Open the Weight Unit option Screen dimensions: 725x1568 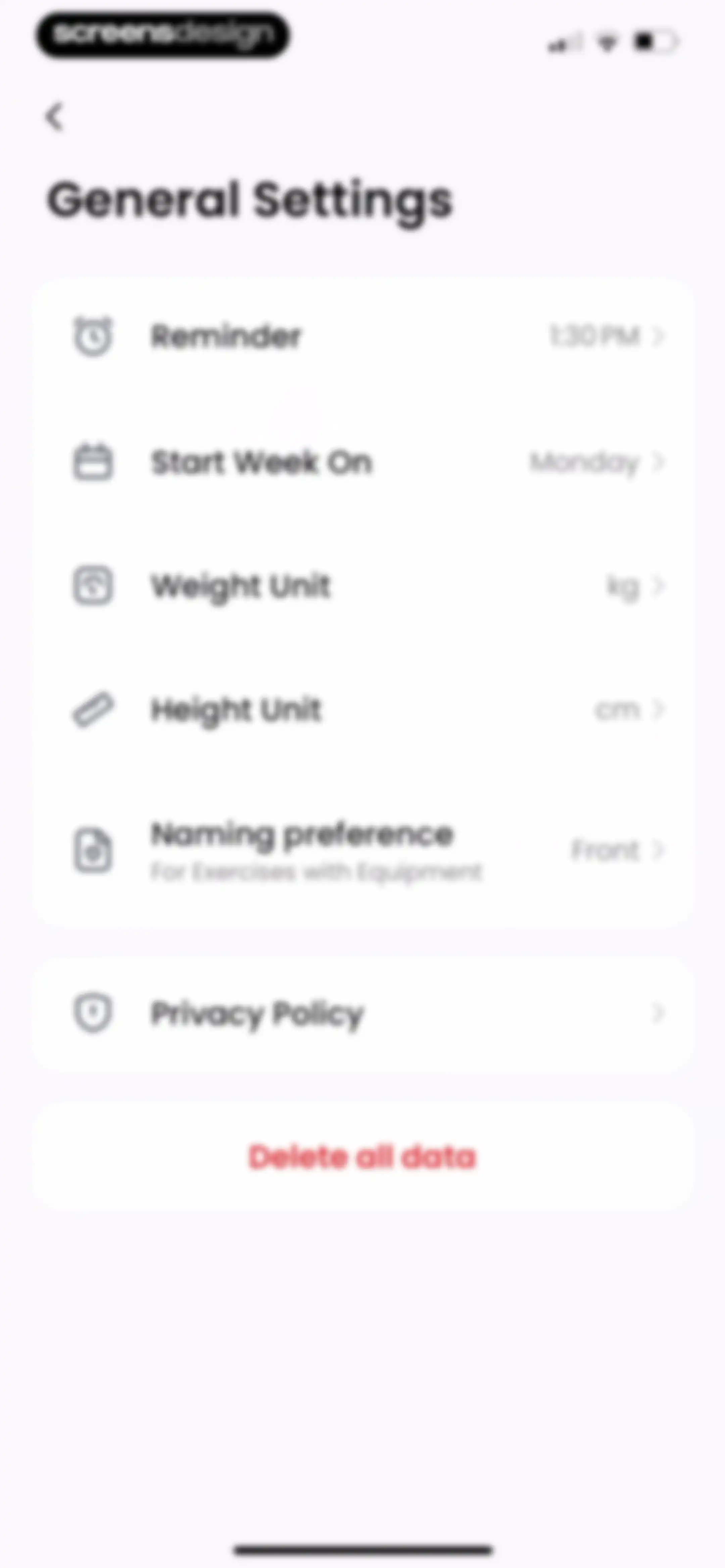point(363,586)
